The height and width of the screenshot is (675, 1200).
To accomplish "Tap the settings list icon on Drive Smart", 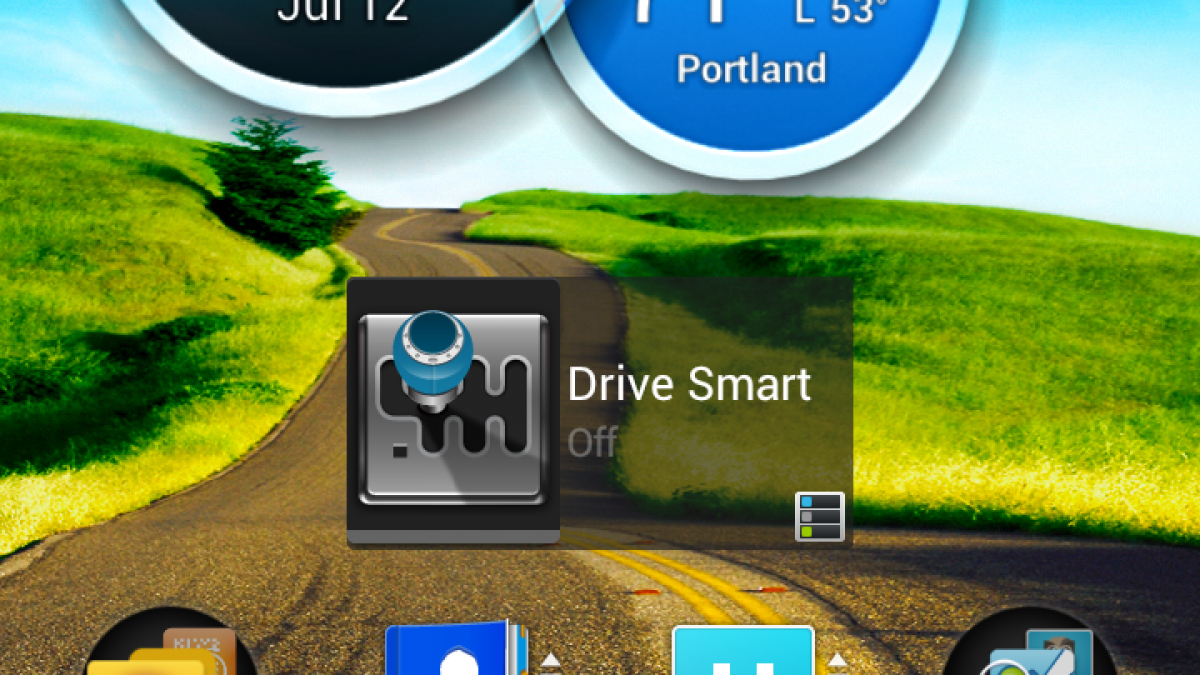I will [x=820, y=516].
